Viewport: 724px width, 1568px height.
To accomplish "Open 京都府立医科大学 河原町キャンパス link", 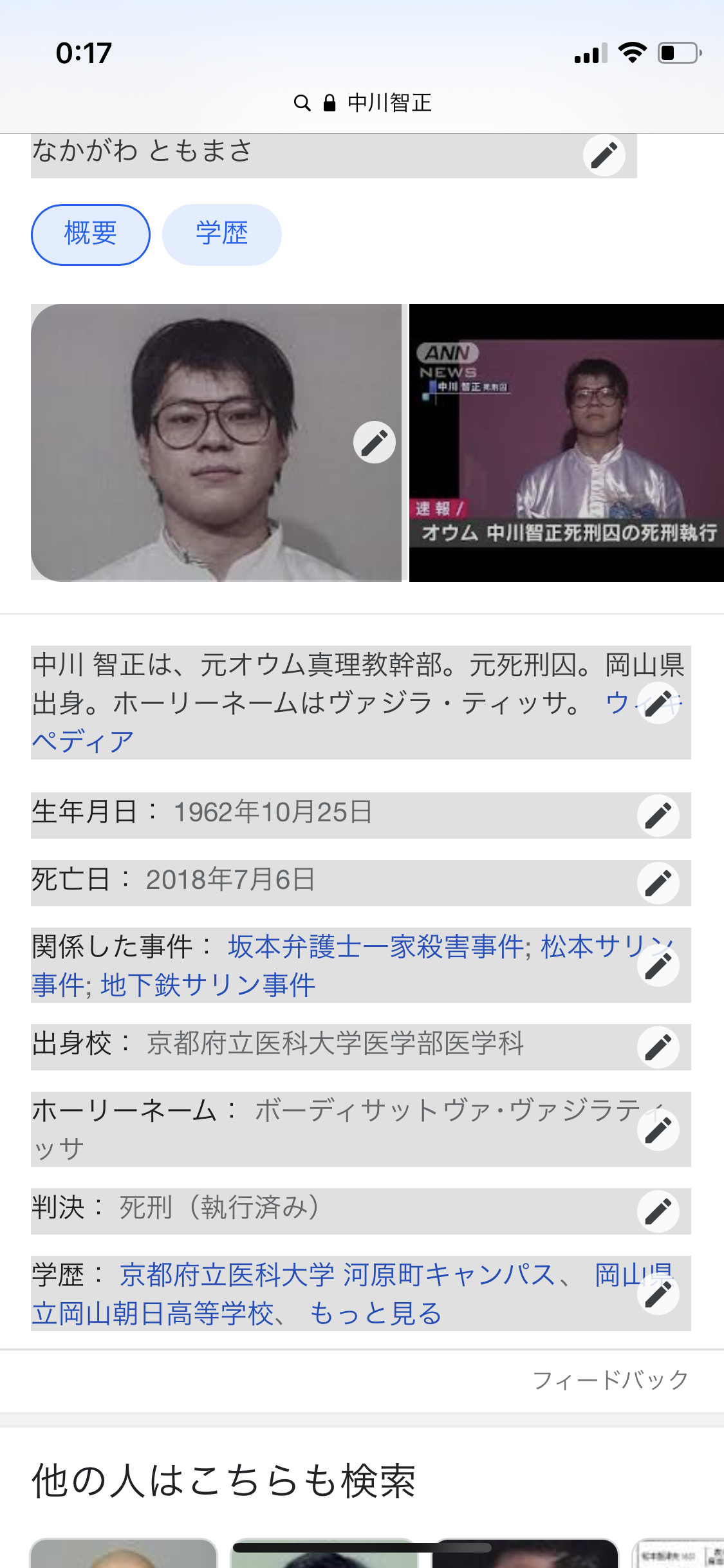I will (337, 1275).
